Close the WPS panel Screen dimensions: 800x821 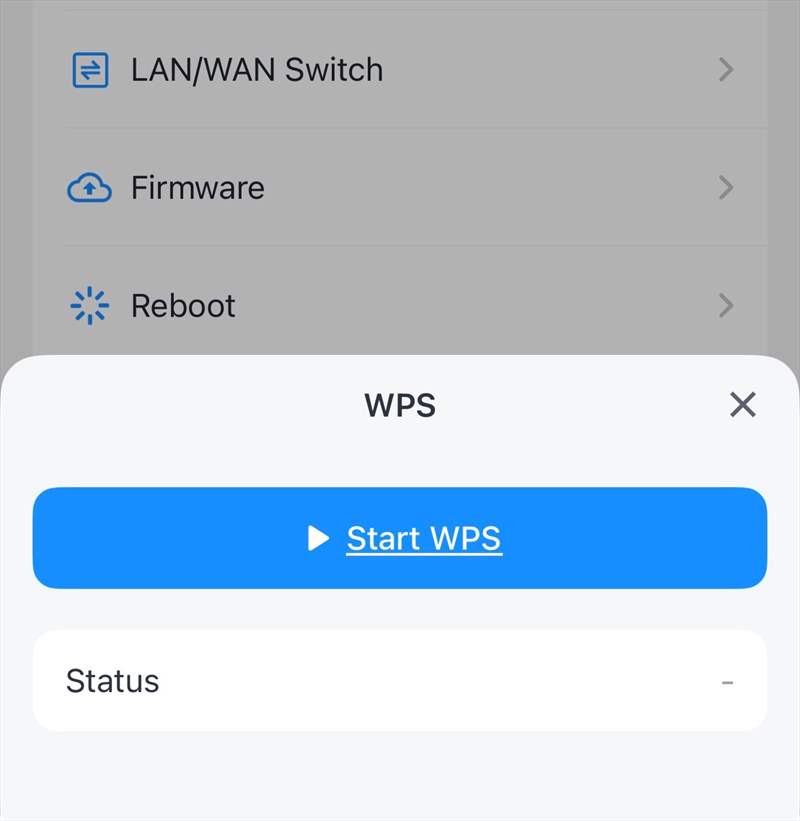click(742, 405)
